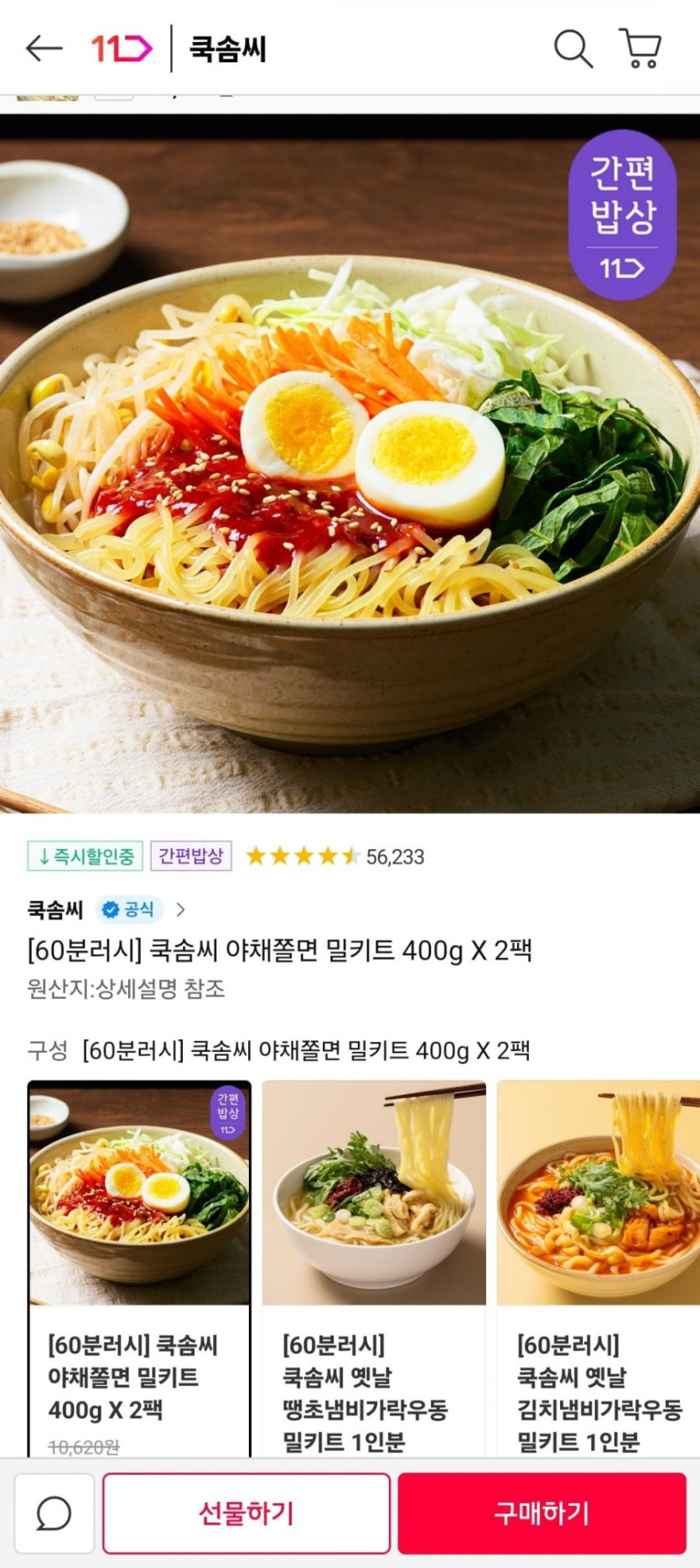
Task: Tap 선물하기 to send as gift
Action: coord(246,1514)
